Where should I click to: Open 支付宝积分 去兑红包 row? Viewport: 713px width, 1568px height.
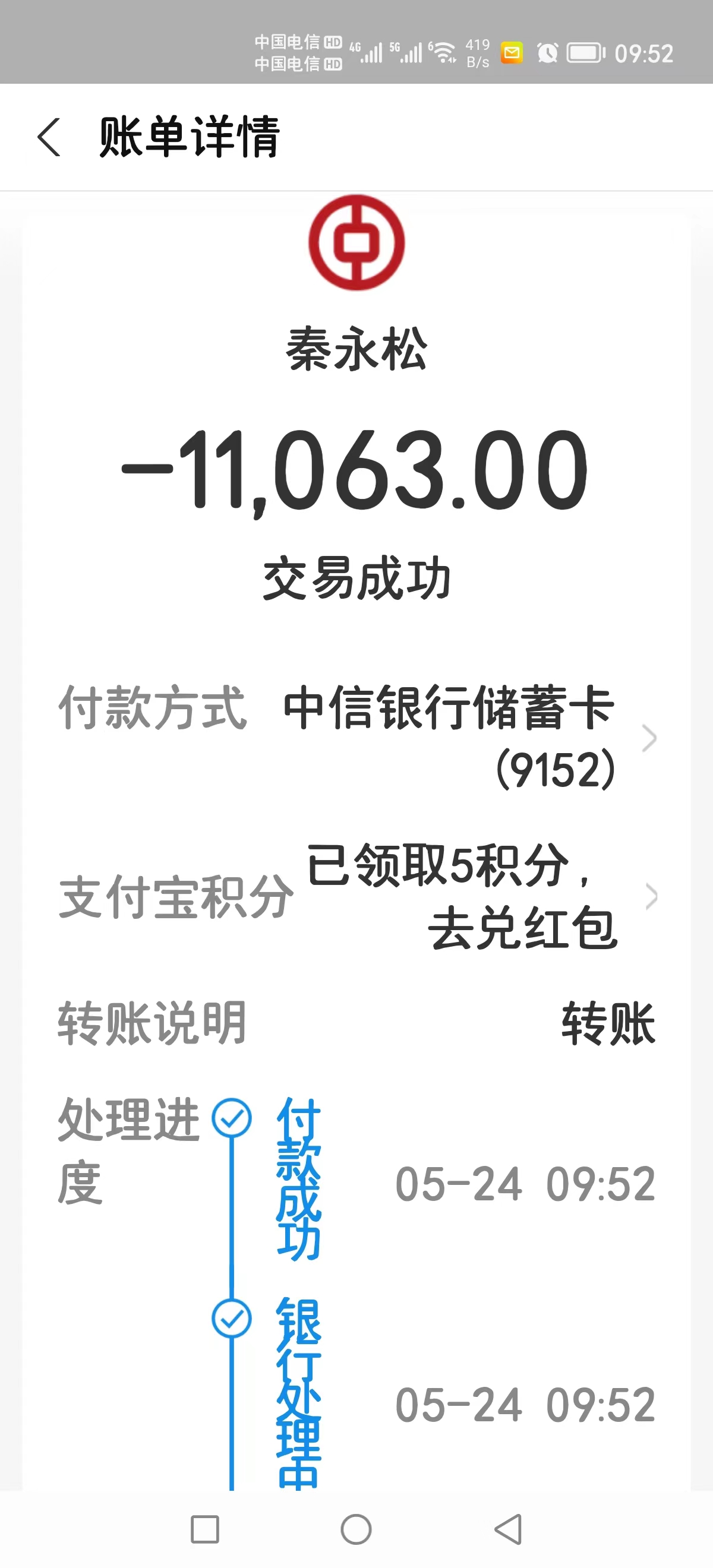357,896
